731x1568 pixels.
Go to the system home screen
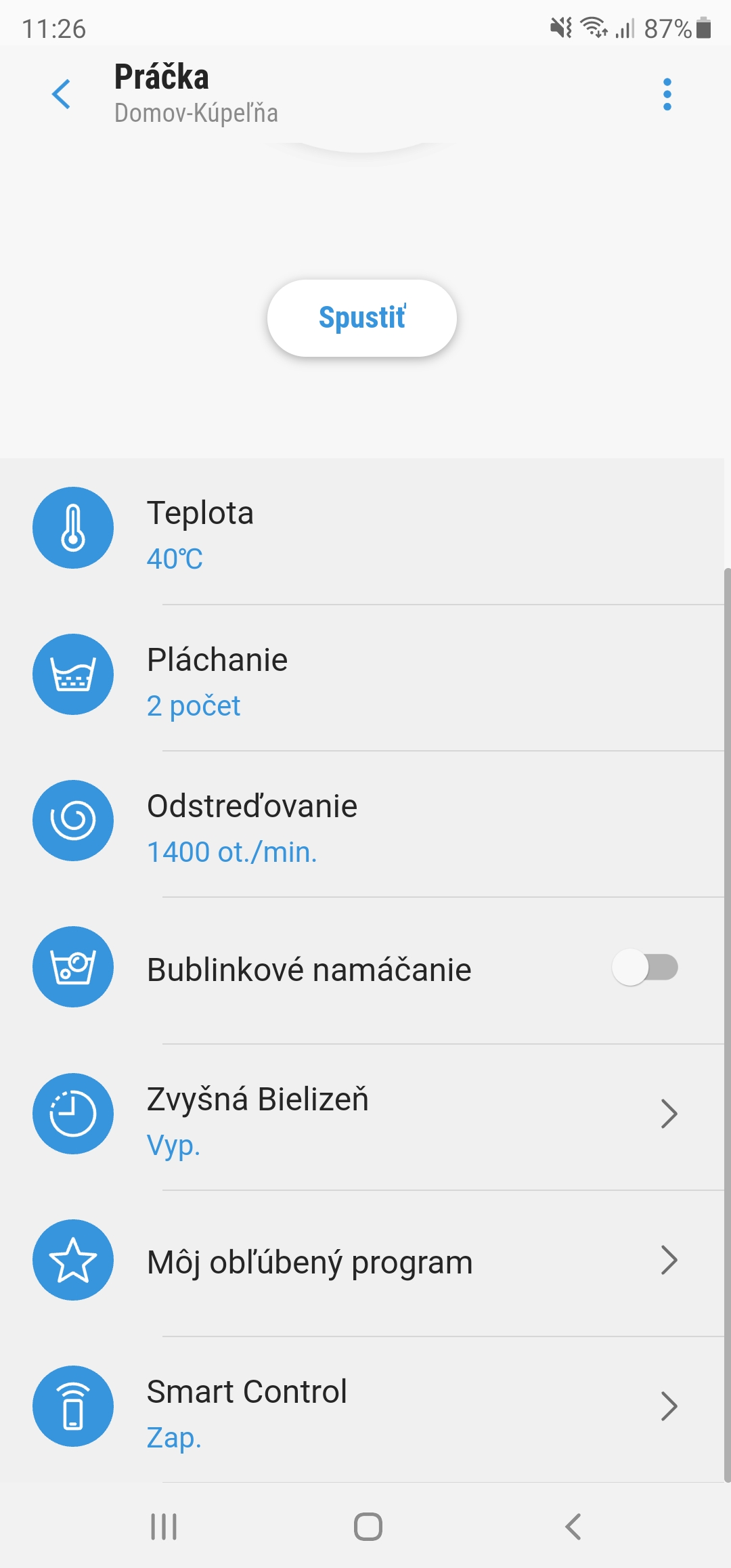point(368,1527)
